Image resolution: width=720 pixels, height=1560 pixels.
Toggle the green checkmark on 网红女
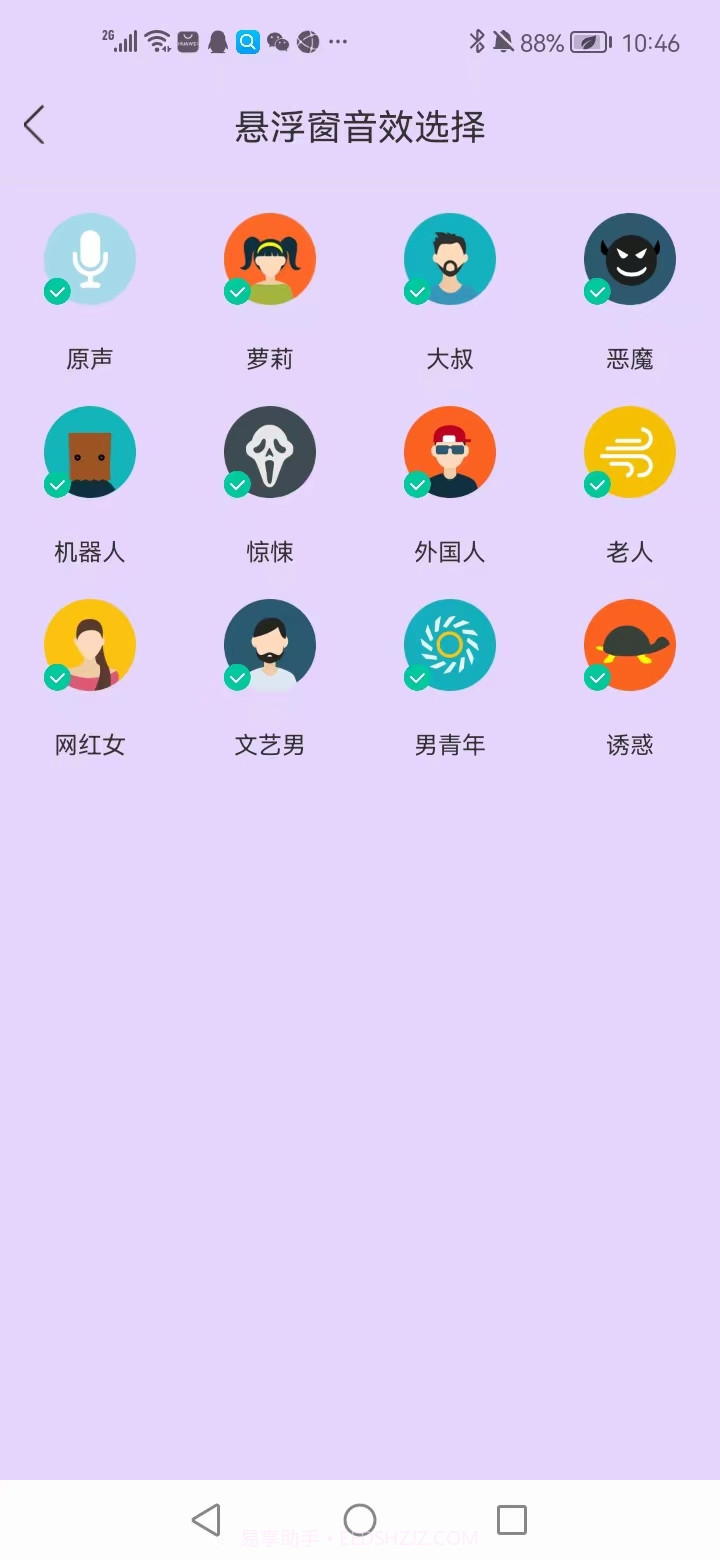(x=57, y=678)
